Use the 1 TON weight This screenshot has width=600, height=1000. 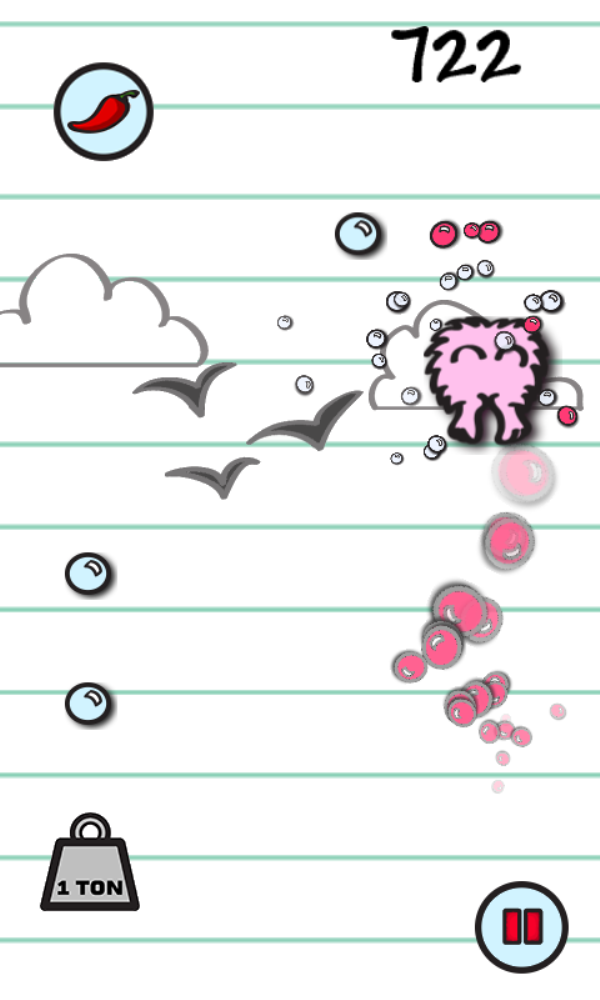[90, 862]
